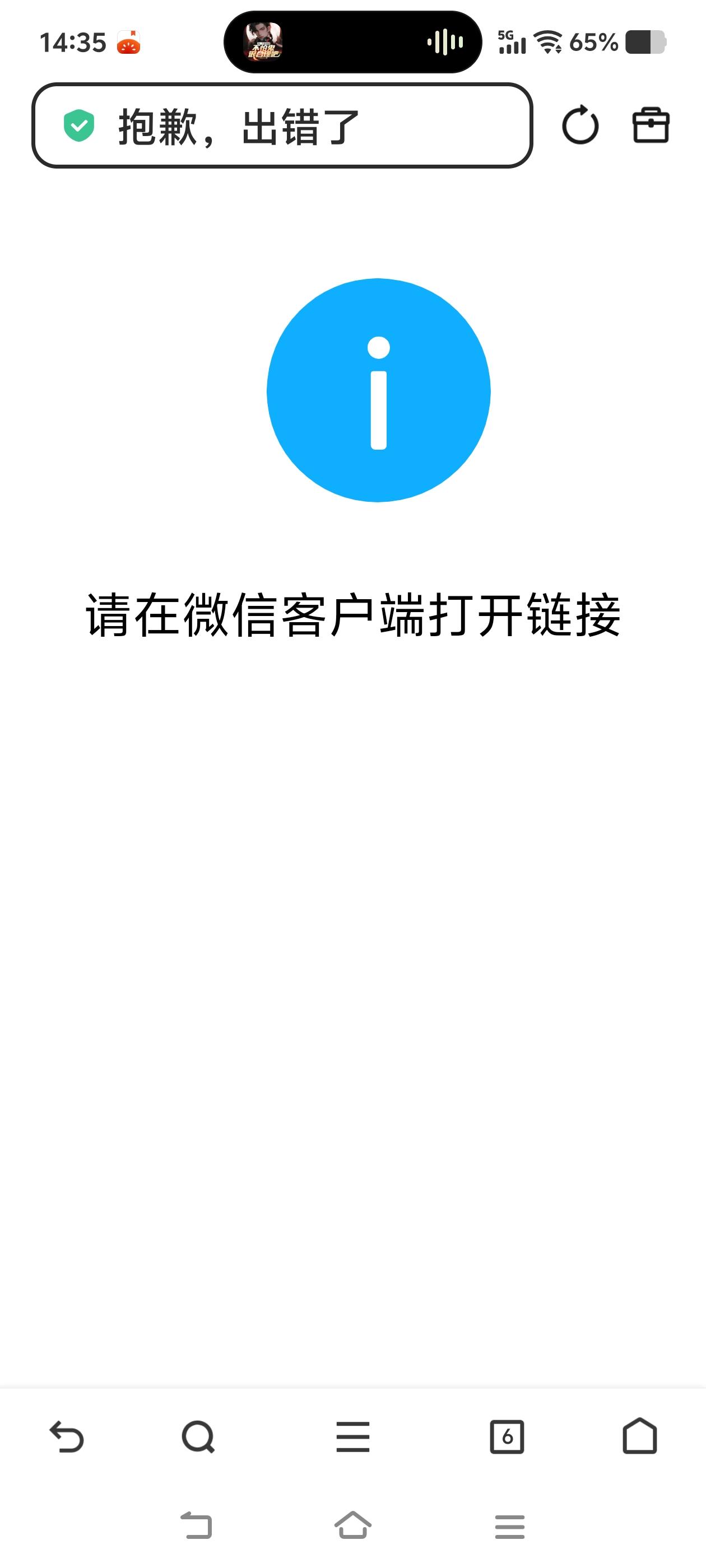Viewport: 706px width, 1568px height.
Task: Open the search from the bottom bar
Action: pyautogui.click(x=197, y=1436)
